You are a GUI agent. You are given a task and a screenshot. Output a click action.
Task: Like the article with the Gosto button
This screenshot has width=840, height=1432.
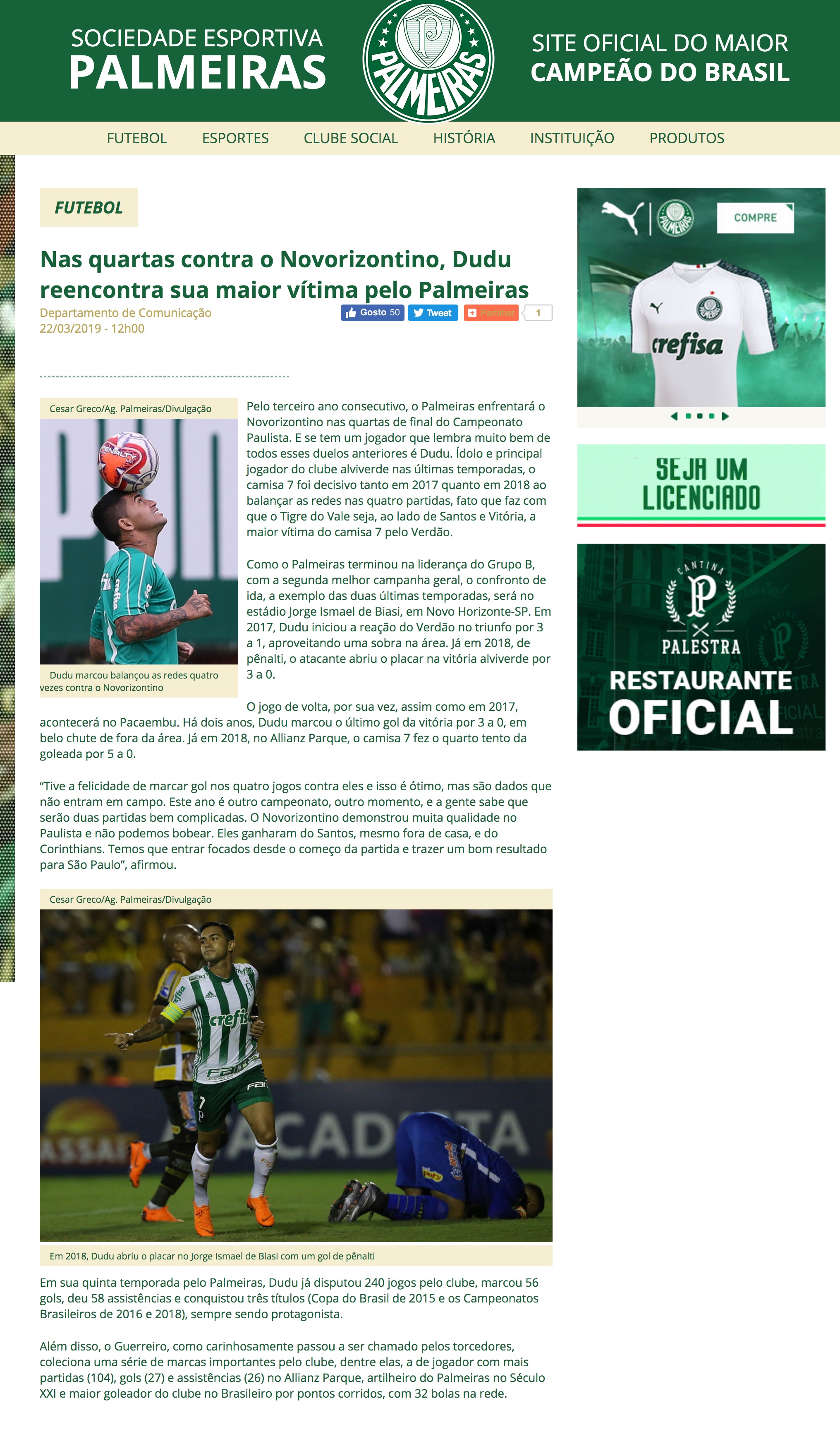click(373, 312)
